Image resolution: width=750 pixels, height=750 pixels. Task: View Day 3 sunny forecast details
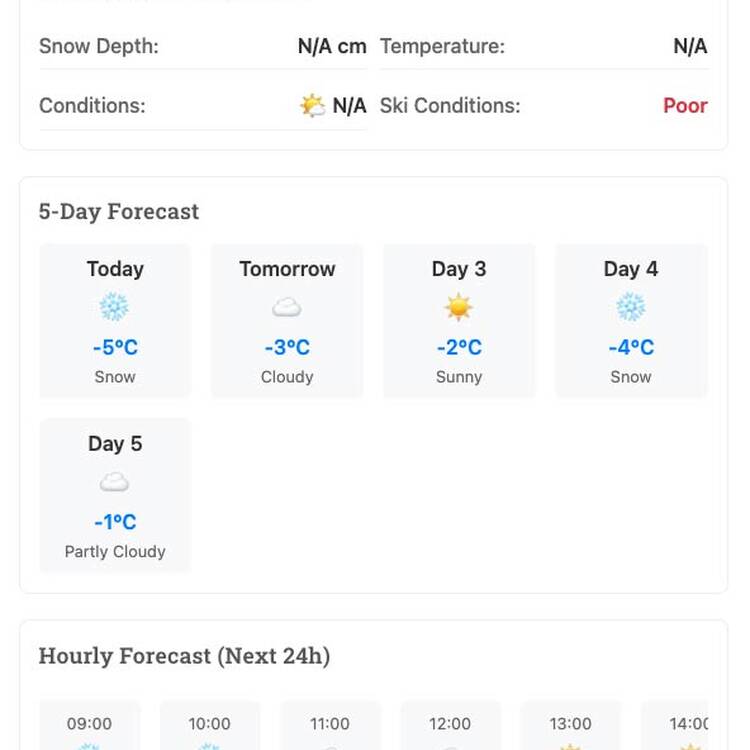459,321
